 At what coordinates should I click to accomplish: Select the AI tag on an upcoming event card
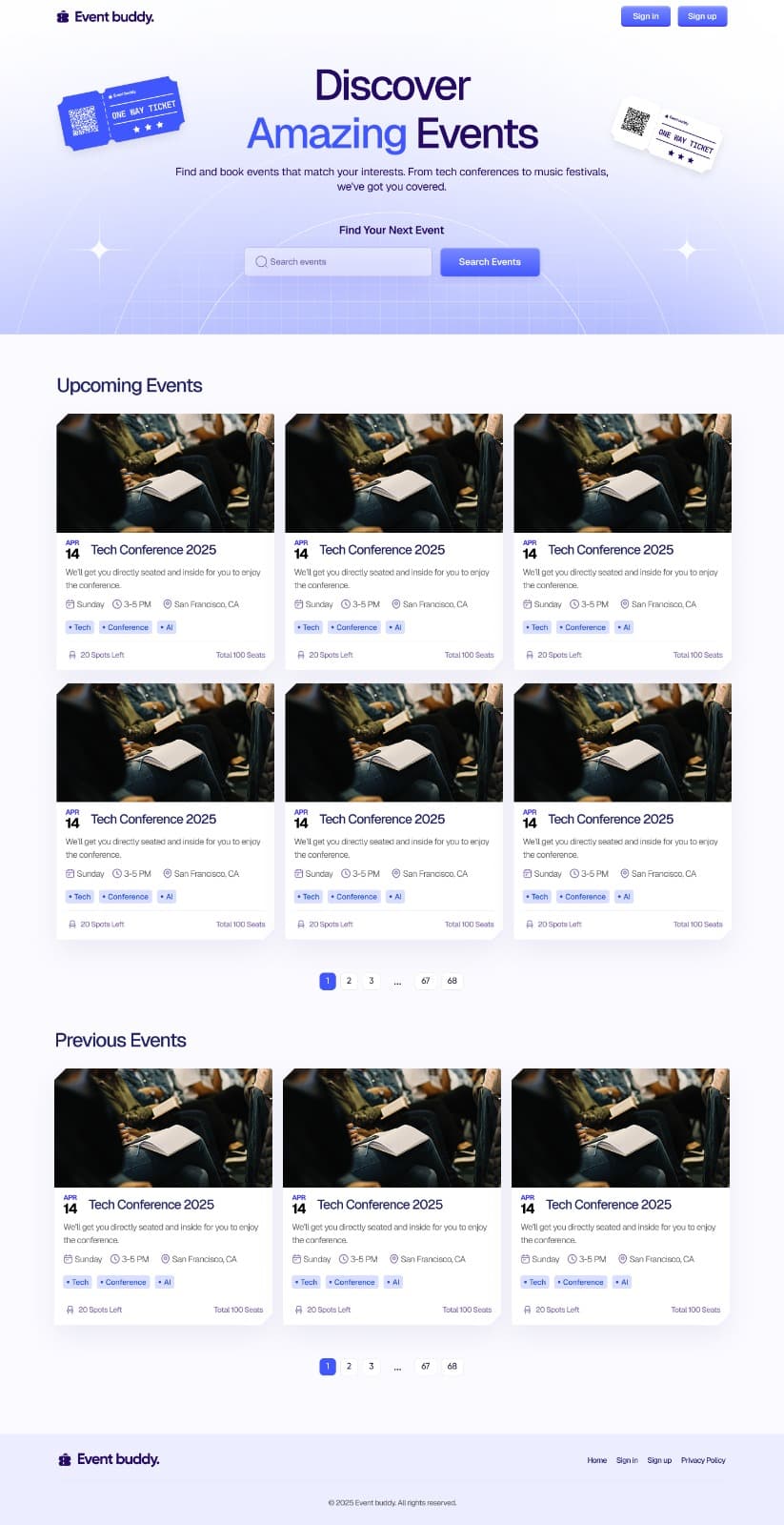(167, 627)
